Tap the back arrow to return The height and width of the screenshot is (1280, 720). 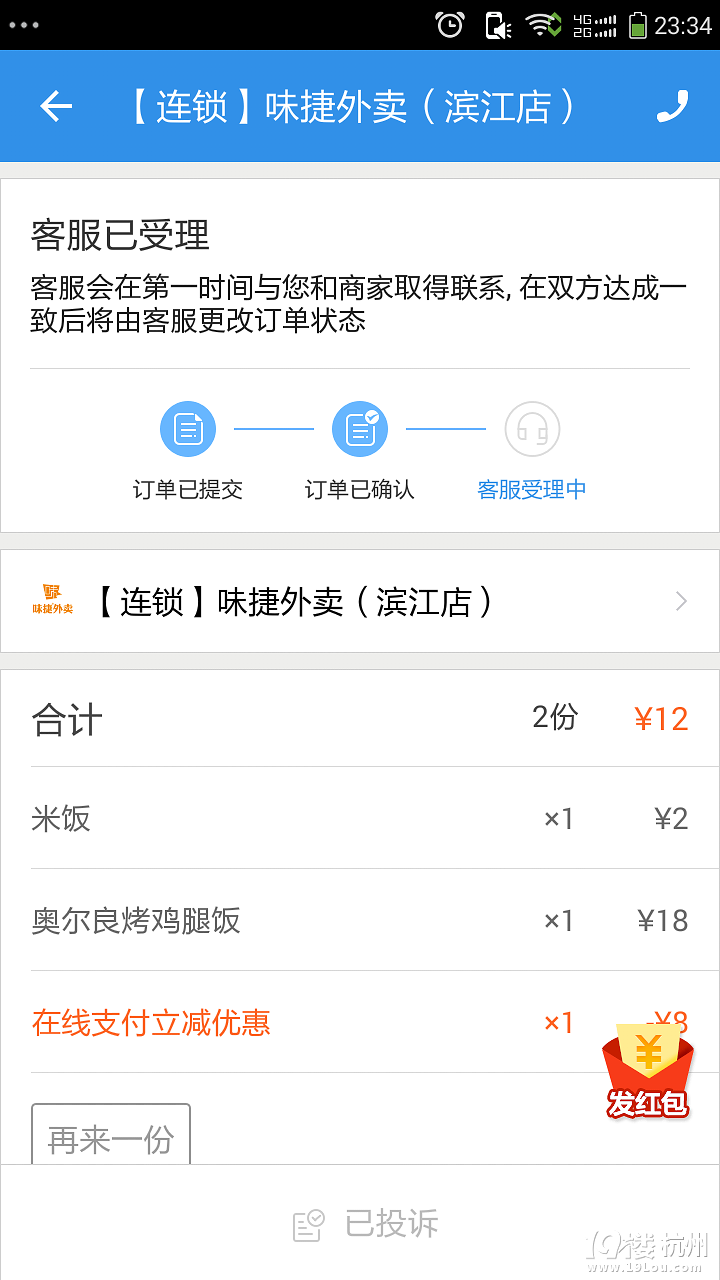[55, 105]
